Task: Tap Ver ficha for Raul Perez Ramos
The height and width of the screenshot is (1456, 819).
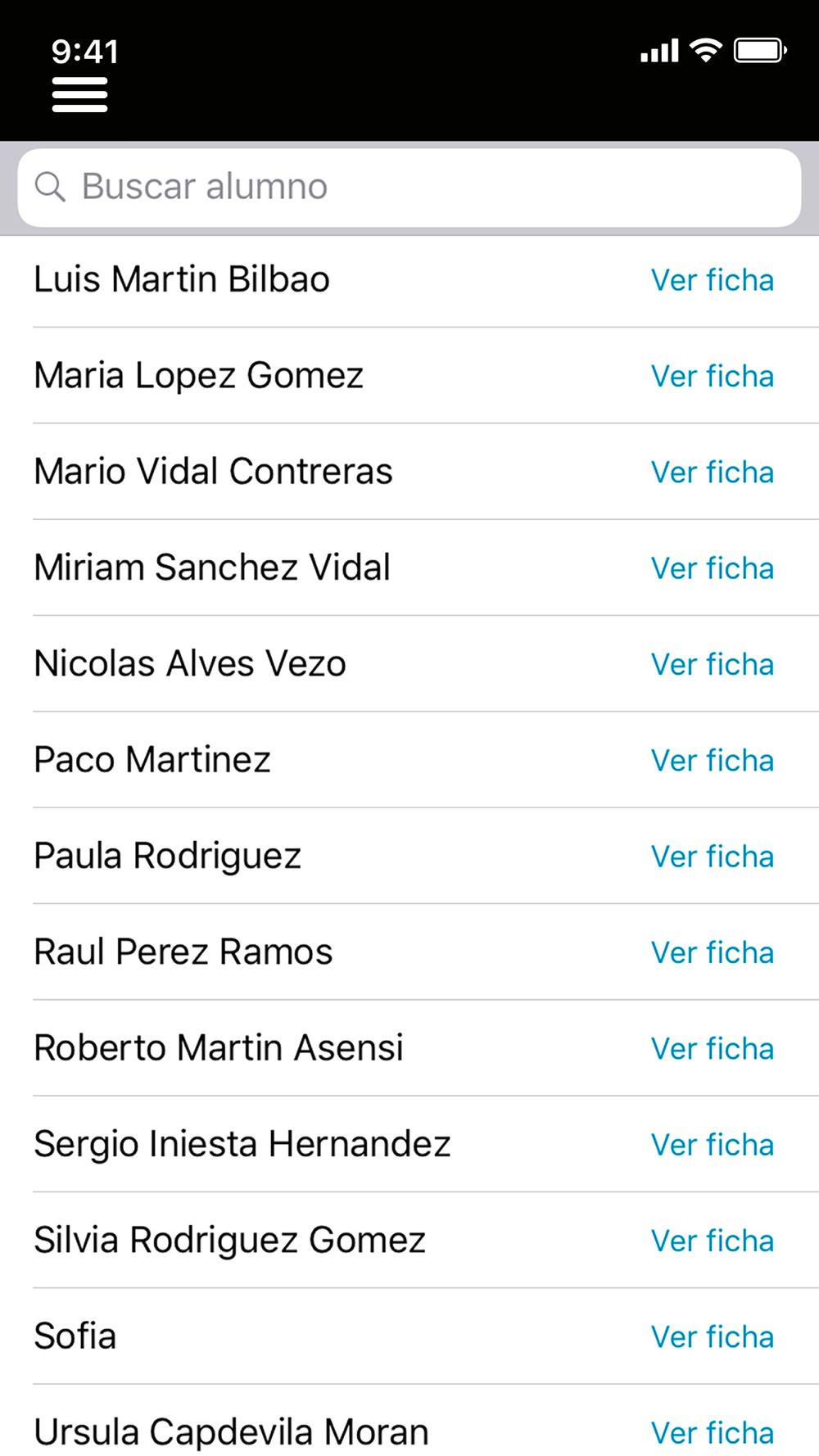Action: coord(712,952)
